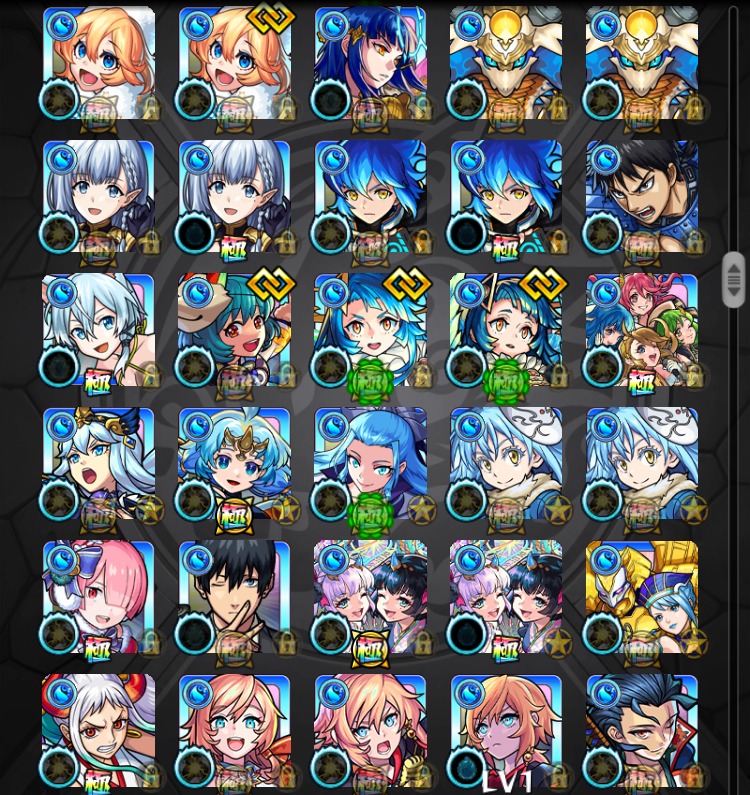Select the winking black-haired man tile

tap(234, 597)
